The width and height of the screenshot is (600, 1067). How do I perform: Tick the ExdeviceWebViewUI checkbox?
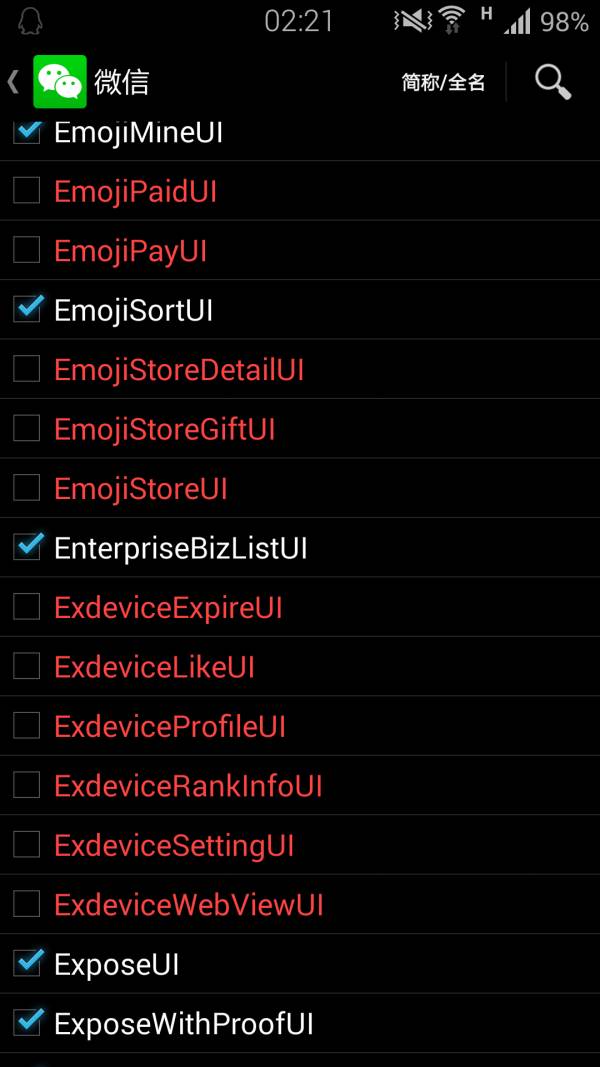[x=27, y=904]
